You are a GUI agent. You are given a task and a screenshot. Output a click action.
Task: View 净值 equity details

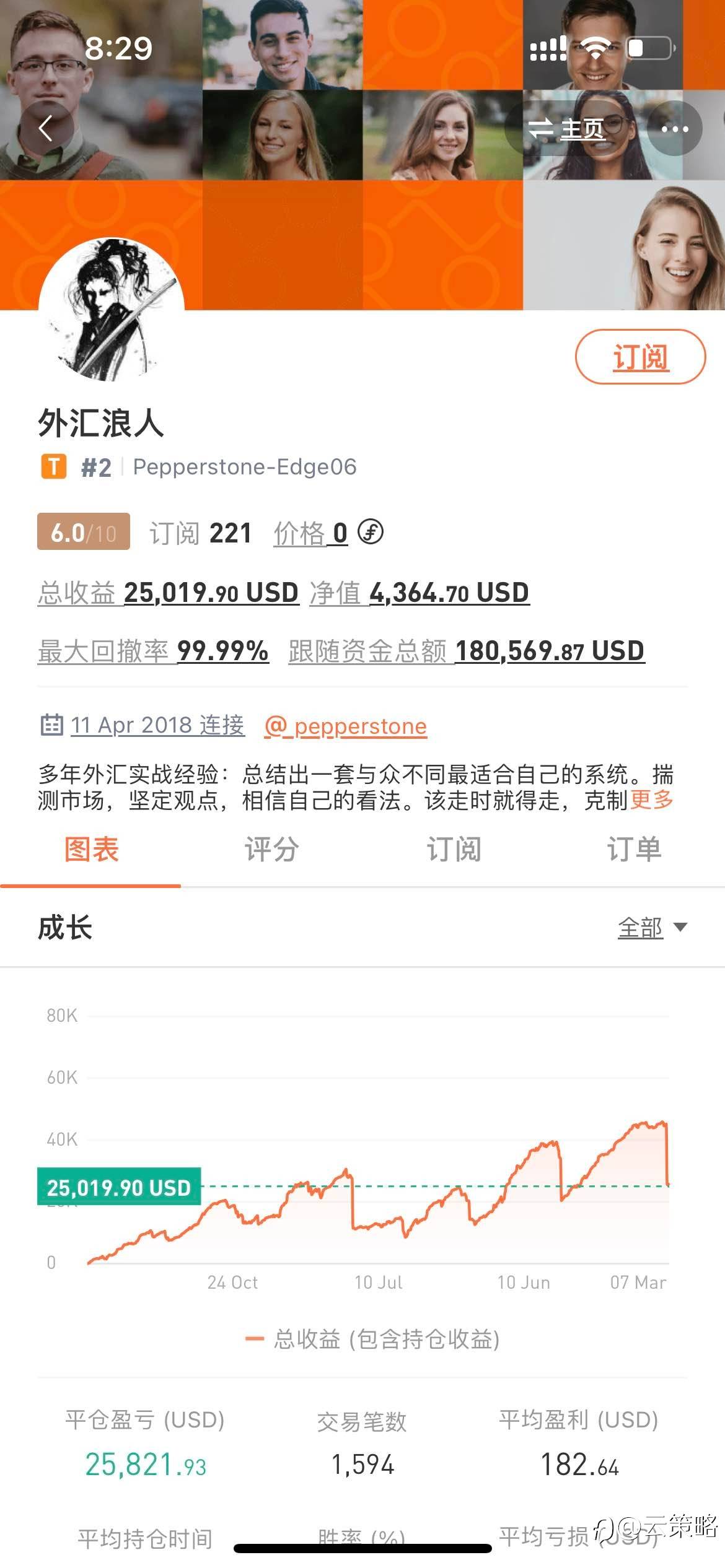(420, 593)
